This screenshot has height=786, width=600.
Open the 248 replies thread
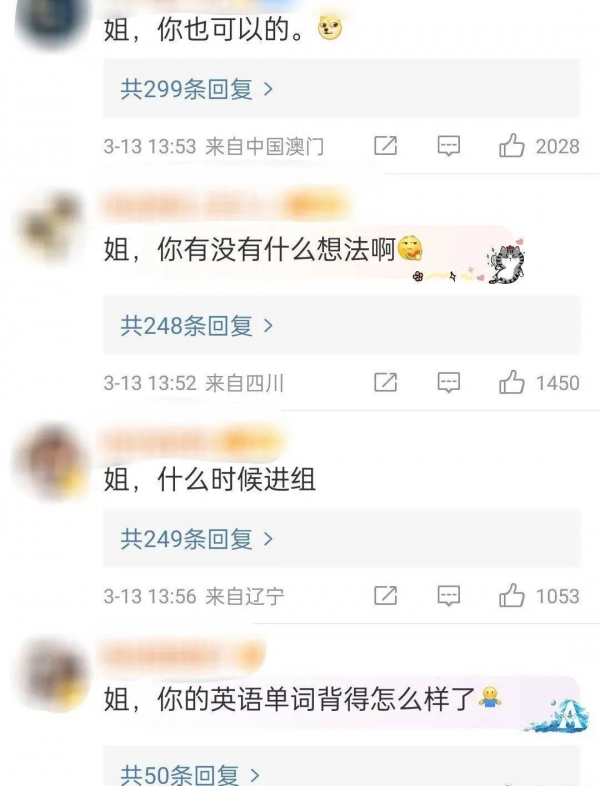point(197,325)
